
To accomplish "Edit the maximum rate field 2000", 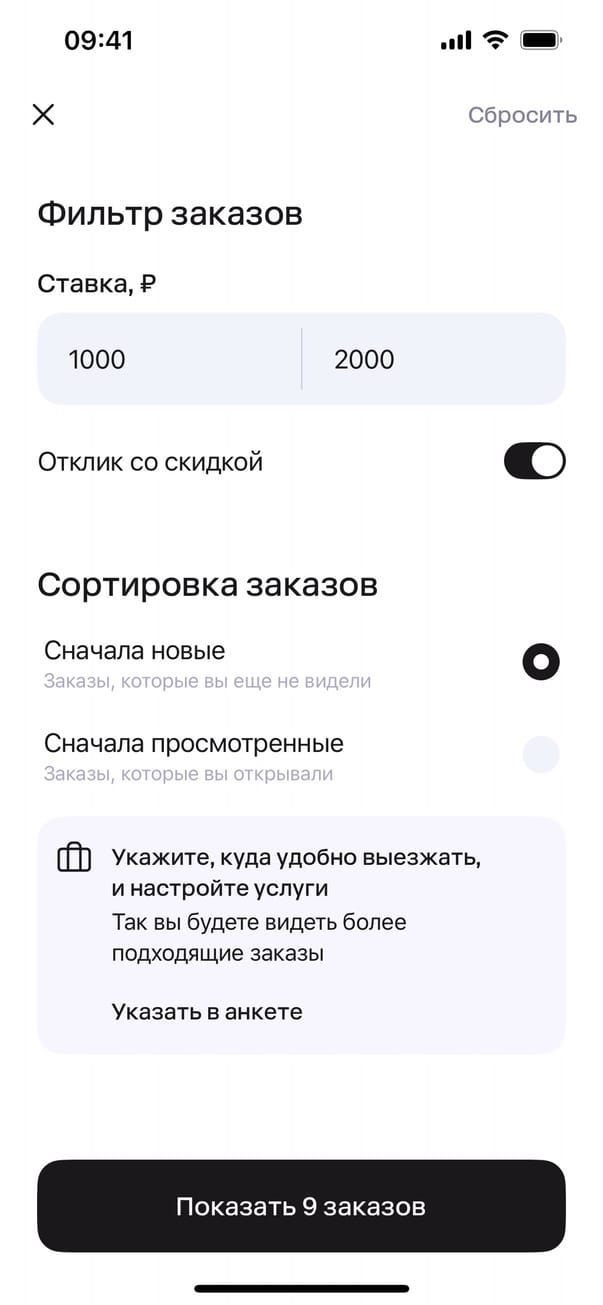I will (x=433, y=359).
